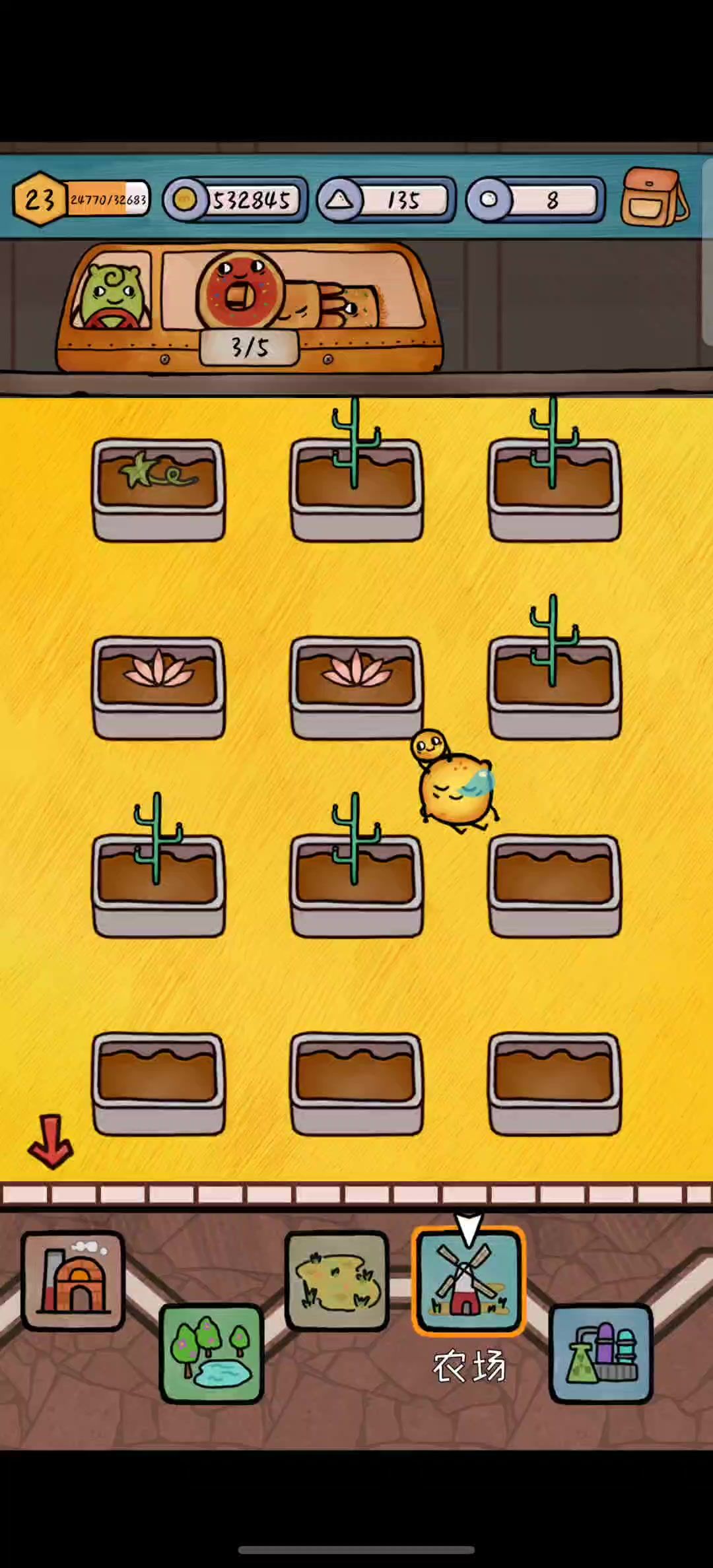This screenshot has width=713, height=1568.
Task: Open the delivery truck order 3/5
Action: (x=250, y=308)
